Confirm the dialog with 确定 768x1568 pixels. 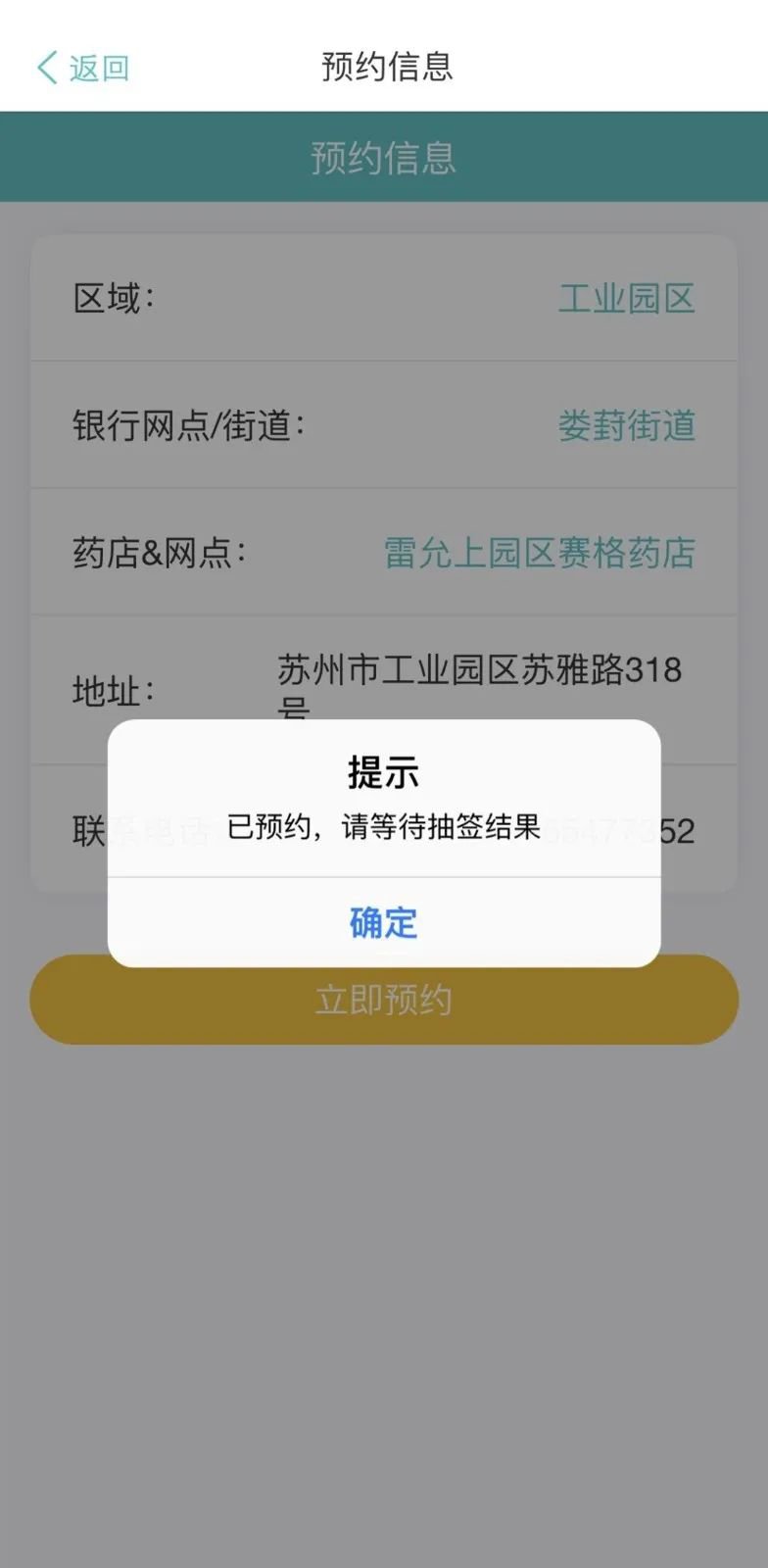point(383,922)
